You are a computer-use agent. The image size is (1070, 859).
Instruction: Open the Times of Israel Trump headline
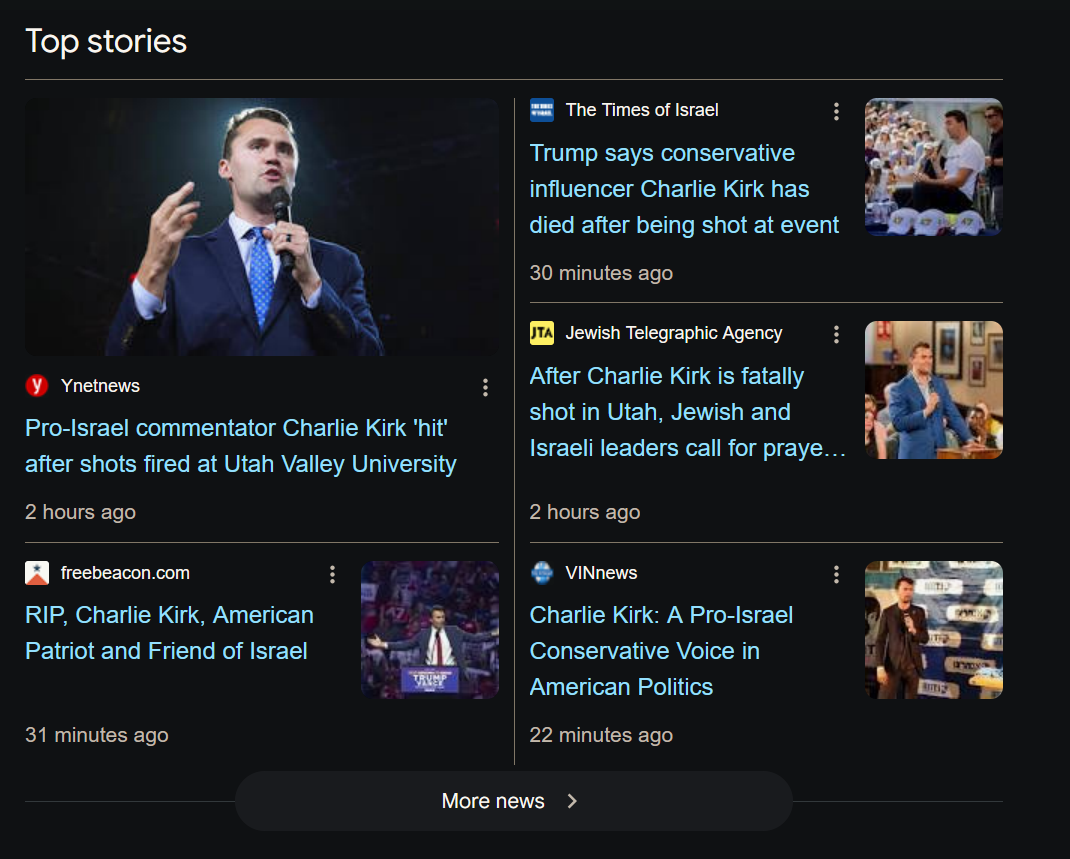pyautogui.click(x=683, y=189)
